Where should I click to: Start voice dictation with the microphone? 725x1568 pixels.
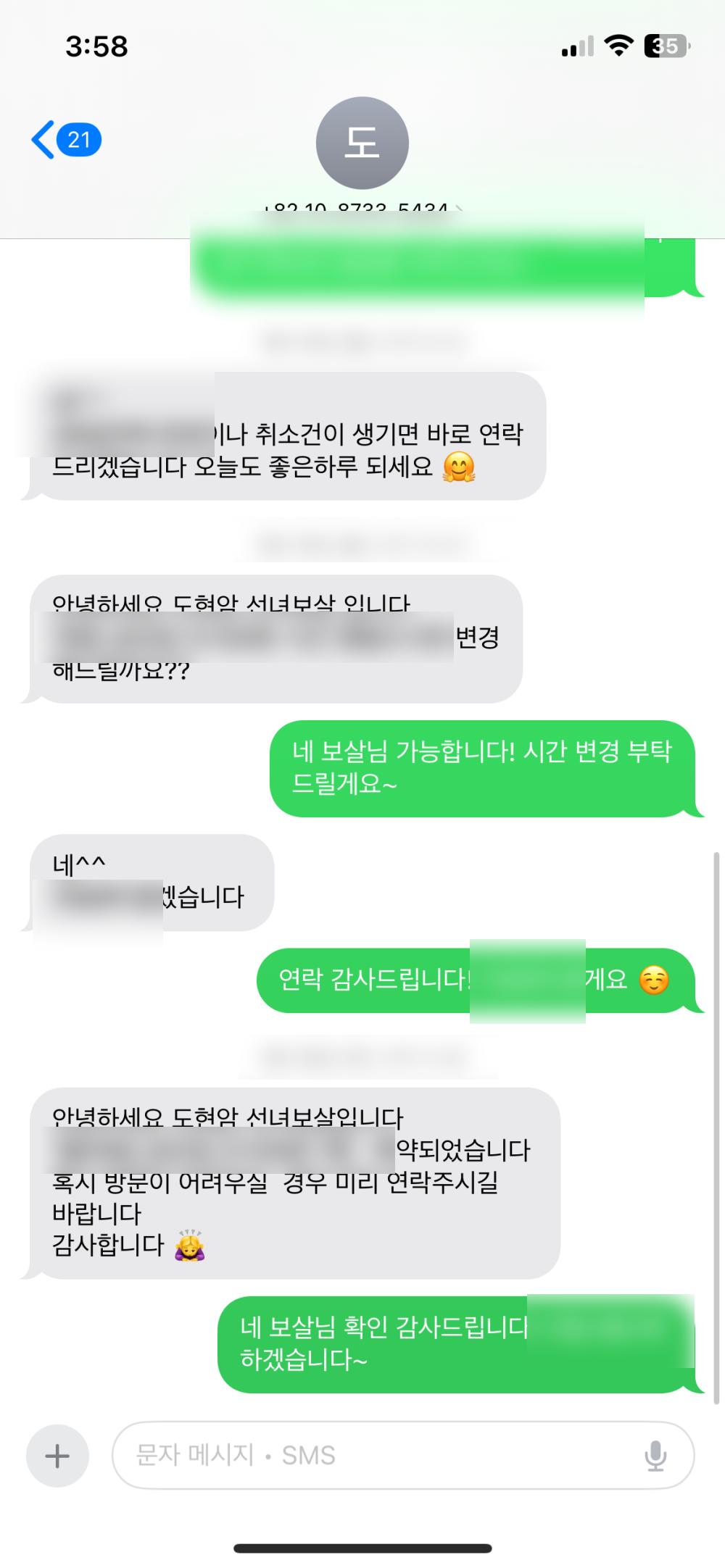pos(655,1456)
